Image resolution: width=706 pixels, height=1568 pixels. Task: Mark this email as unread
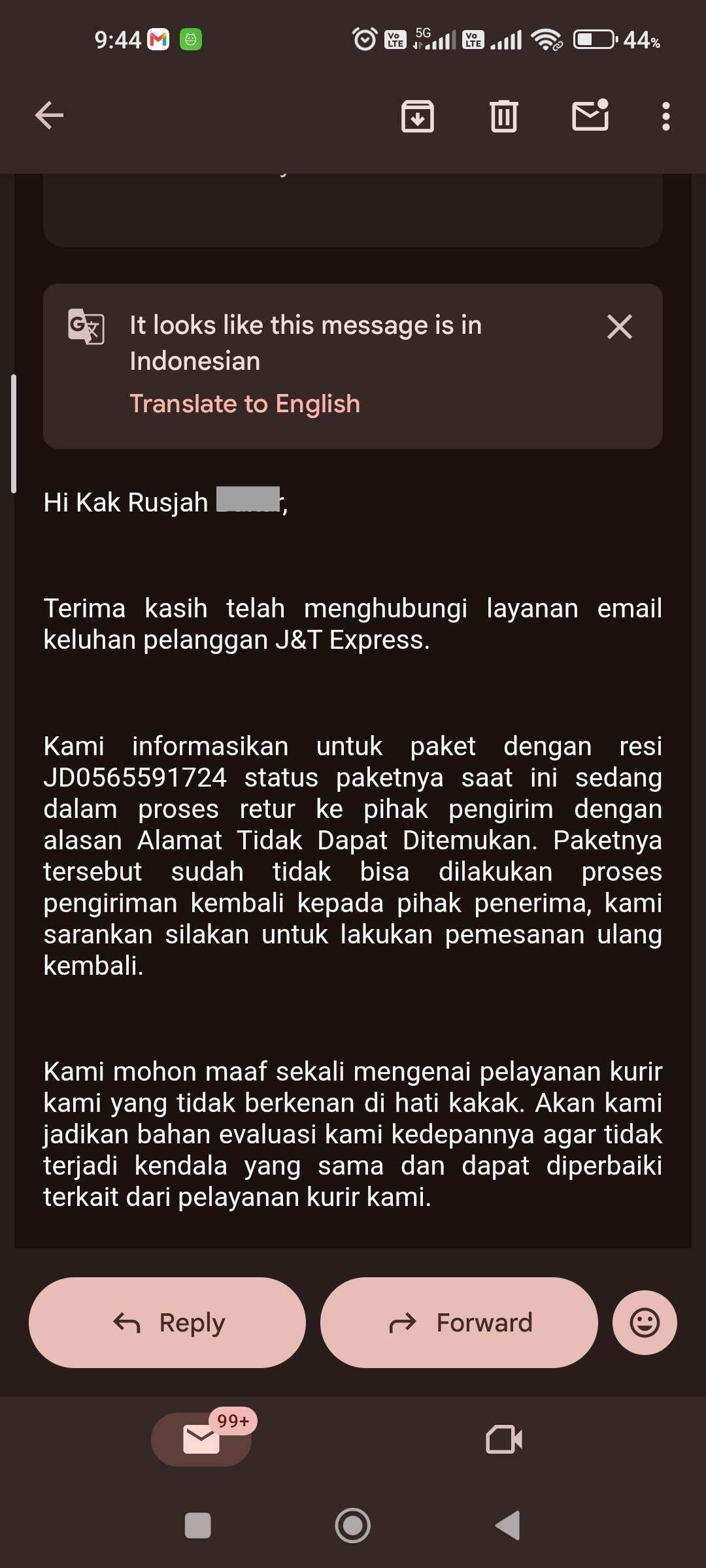pos(590,115)
